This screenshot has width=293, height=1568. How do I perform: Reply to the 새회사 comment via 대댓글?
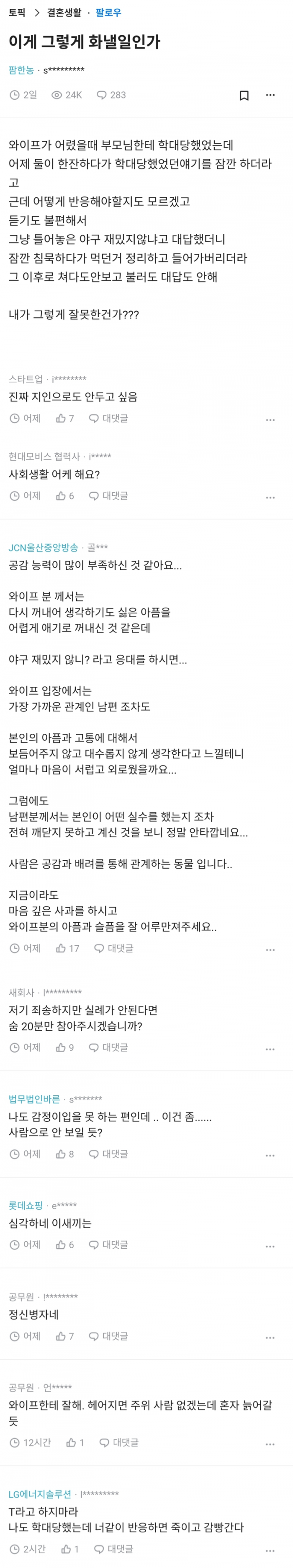[109, 1047]
